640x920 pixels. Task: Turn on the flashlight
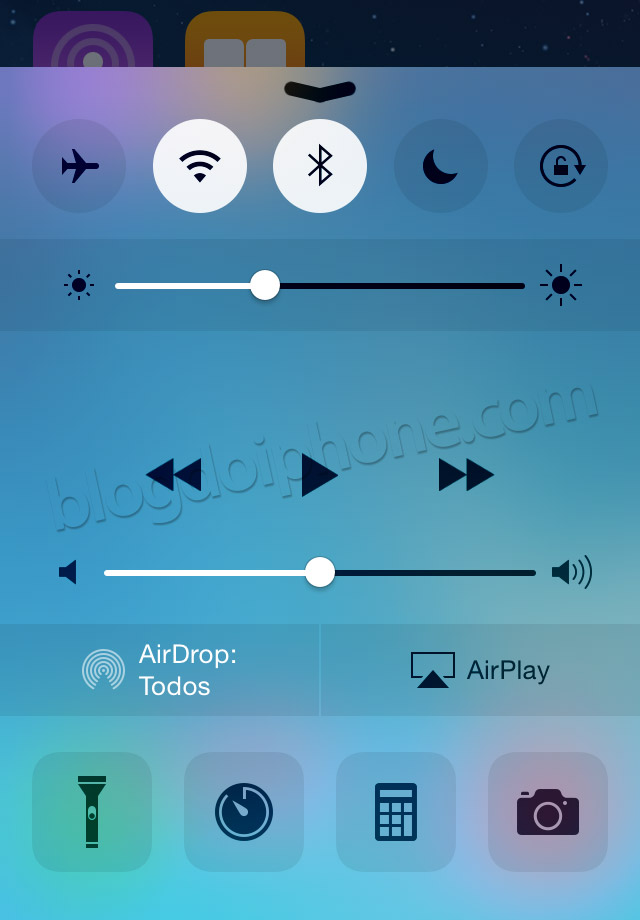click(92, 811)
